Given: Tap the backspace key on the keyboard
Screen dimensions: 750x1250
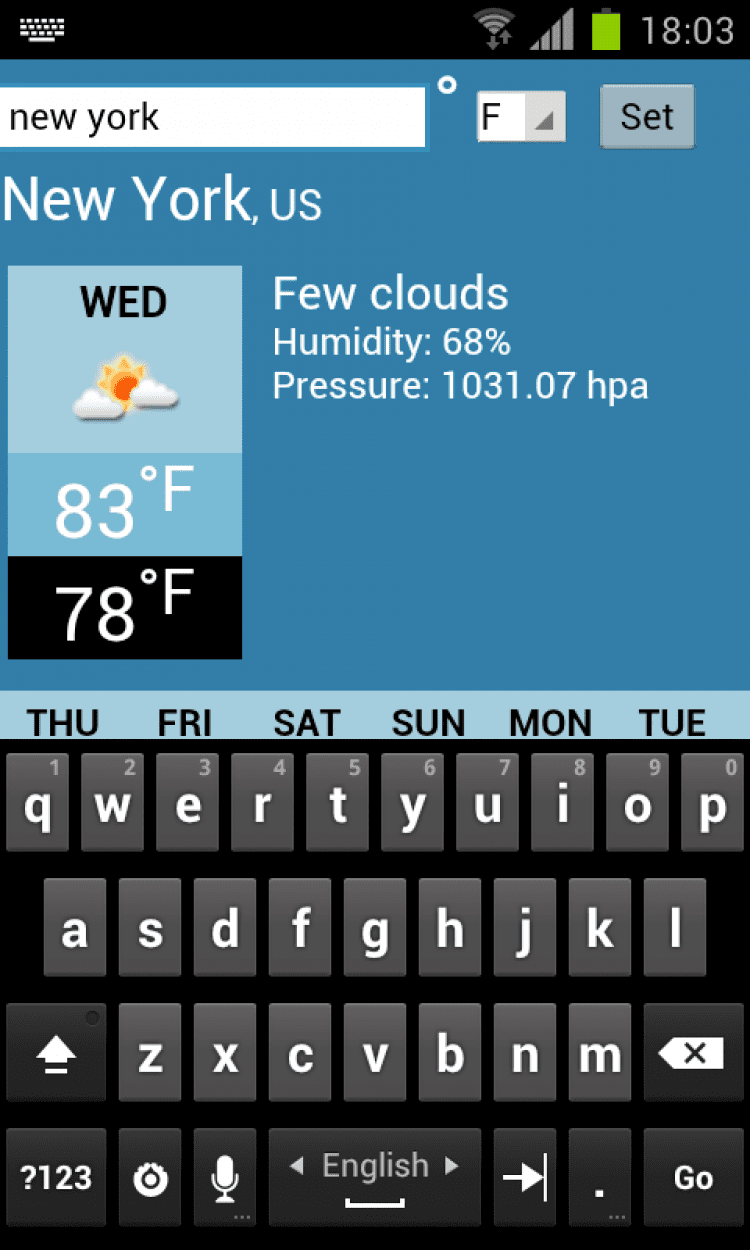Looking at the screenshot, I should pos(693,1053).
